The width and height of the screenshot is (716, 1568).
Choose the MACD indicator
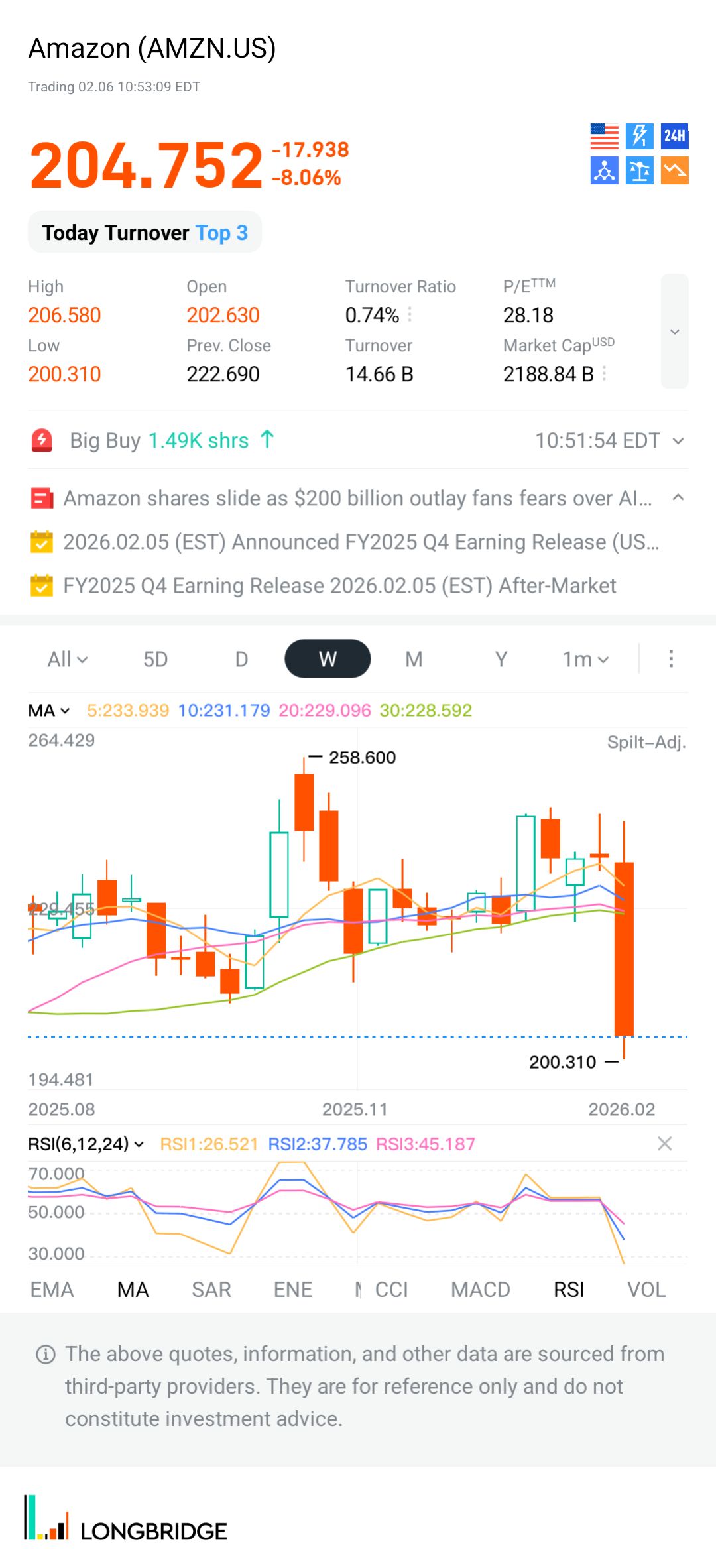click(x=481, y=1290)
